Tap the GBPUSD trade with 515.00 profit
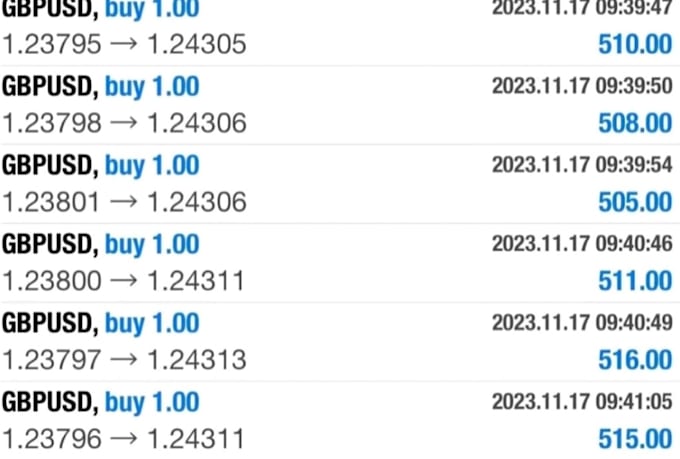The image size is (680, 459). point(340,420)
